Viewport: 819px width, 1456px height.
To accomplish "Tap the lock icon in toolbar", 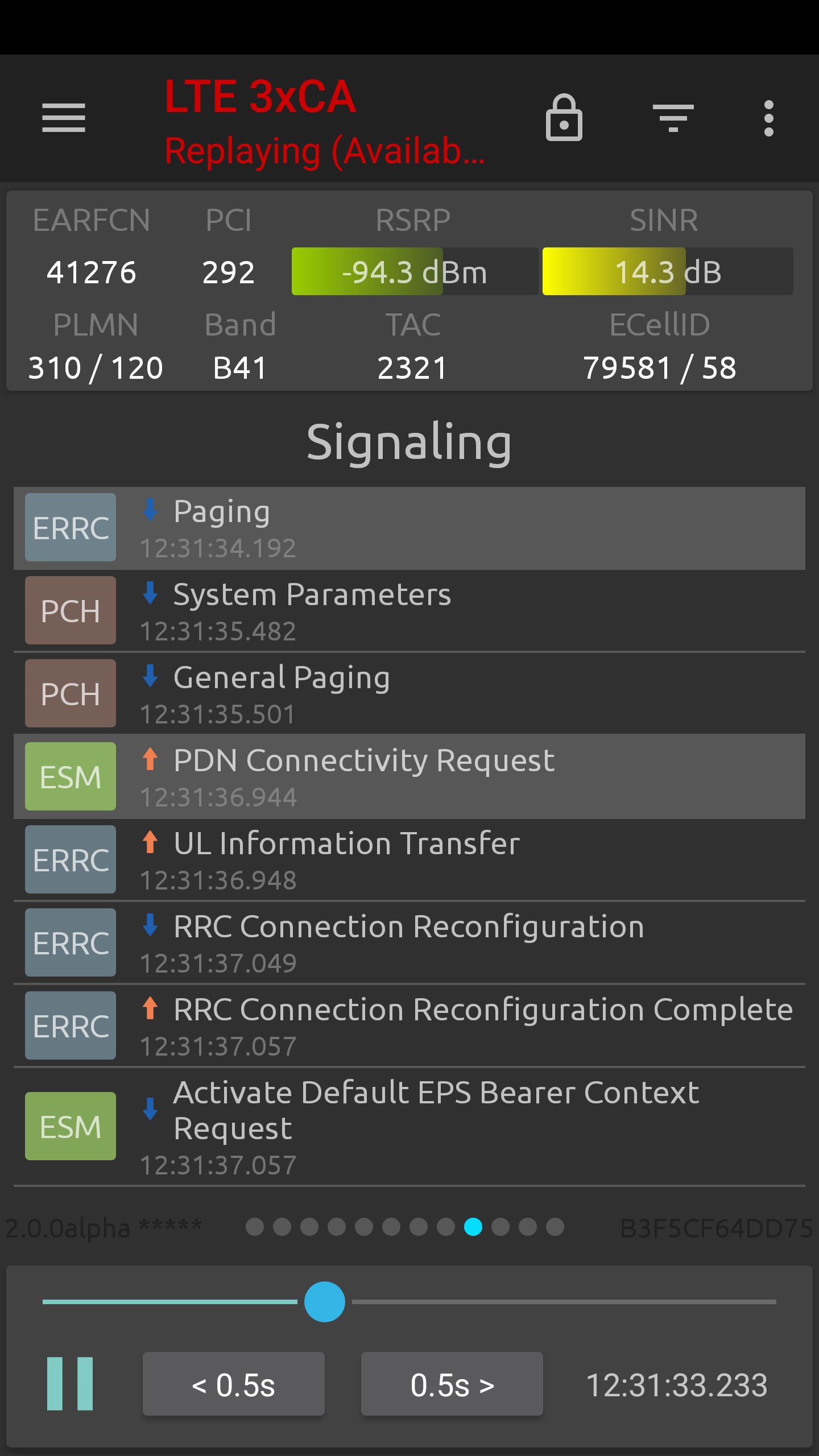I will click(x=564, y=117).
